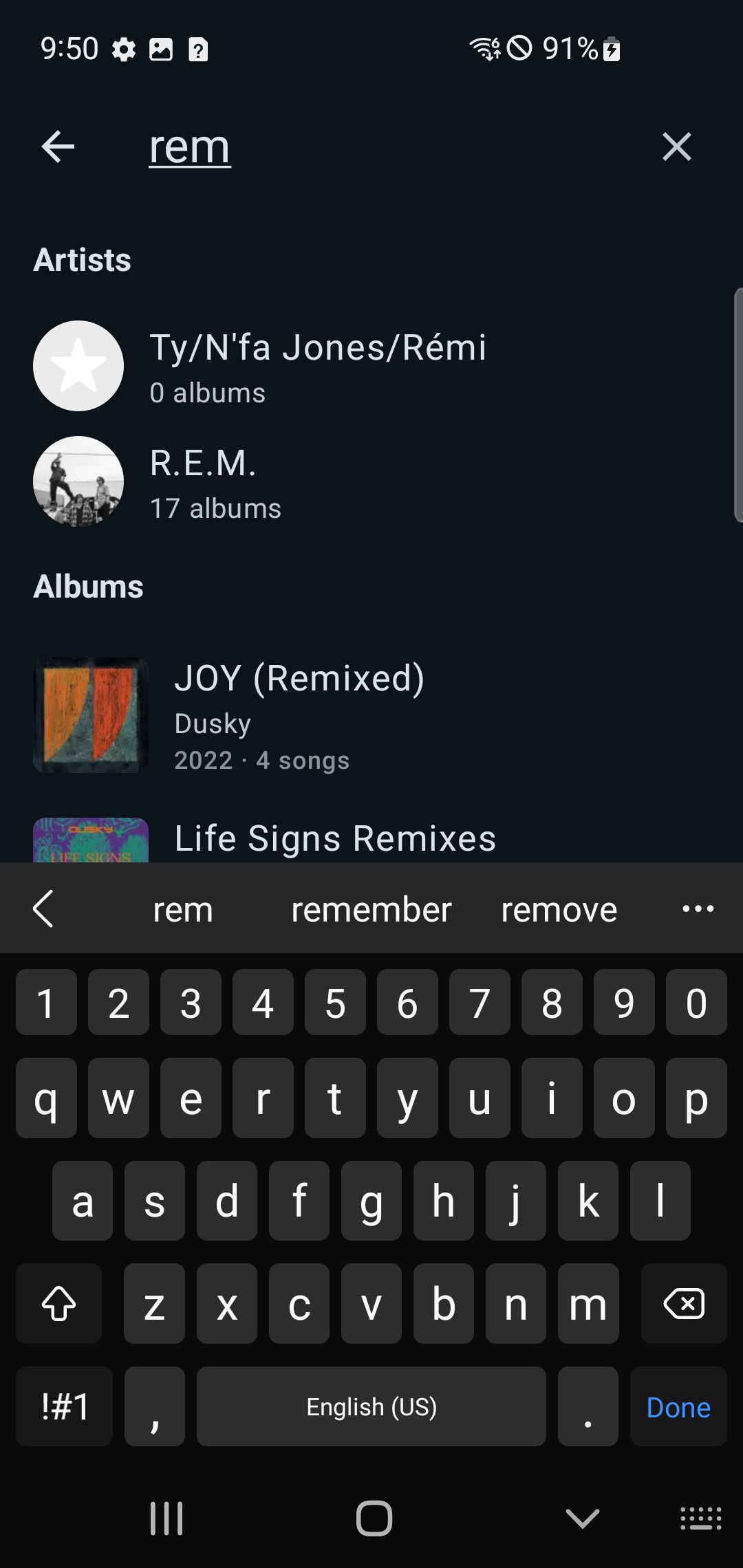This screenshot has width=743, height=1568.
Task: Tap the period key
Action: click(x=587, y=1406)
